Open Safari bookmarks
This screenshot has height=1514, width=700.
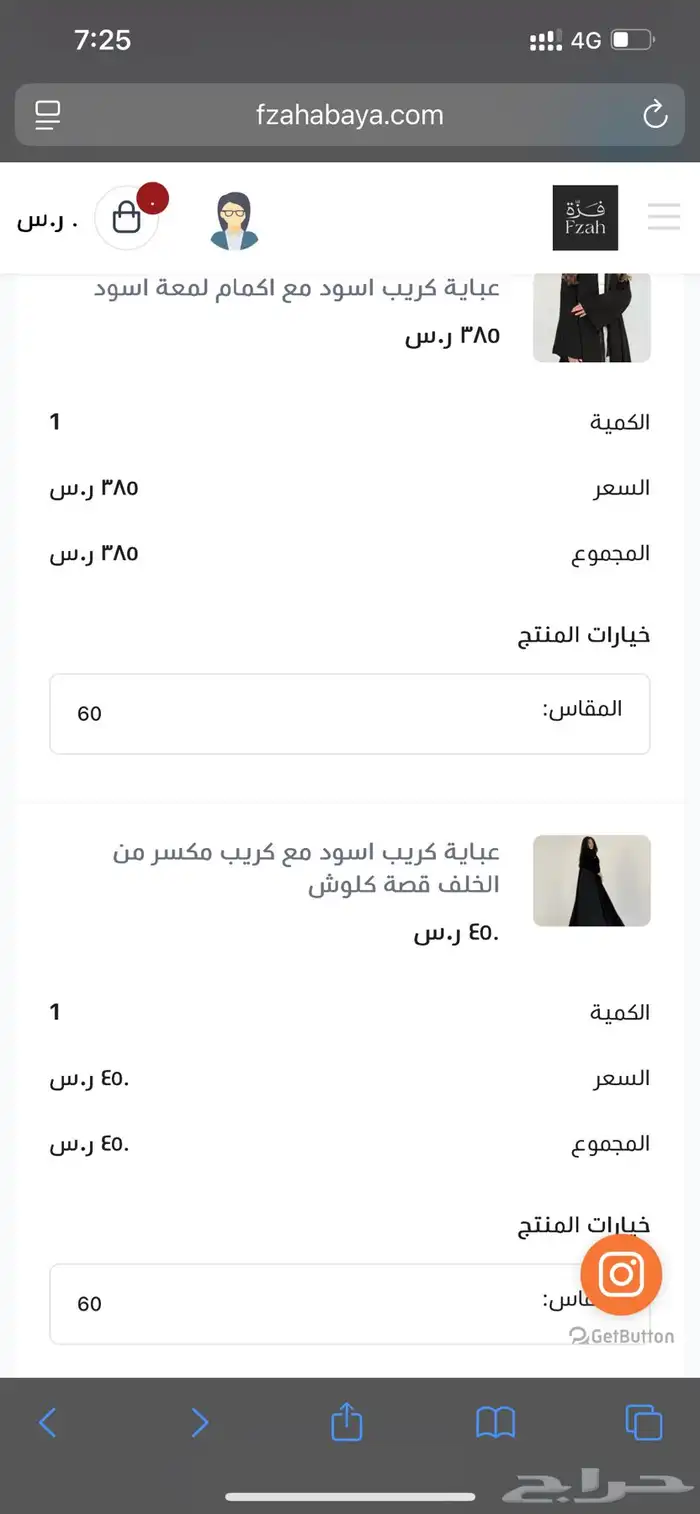point(495,1422)
